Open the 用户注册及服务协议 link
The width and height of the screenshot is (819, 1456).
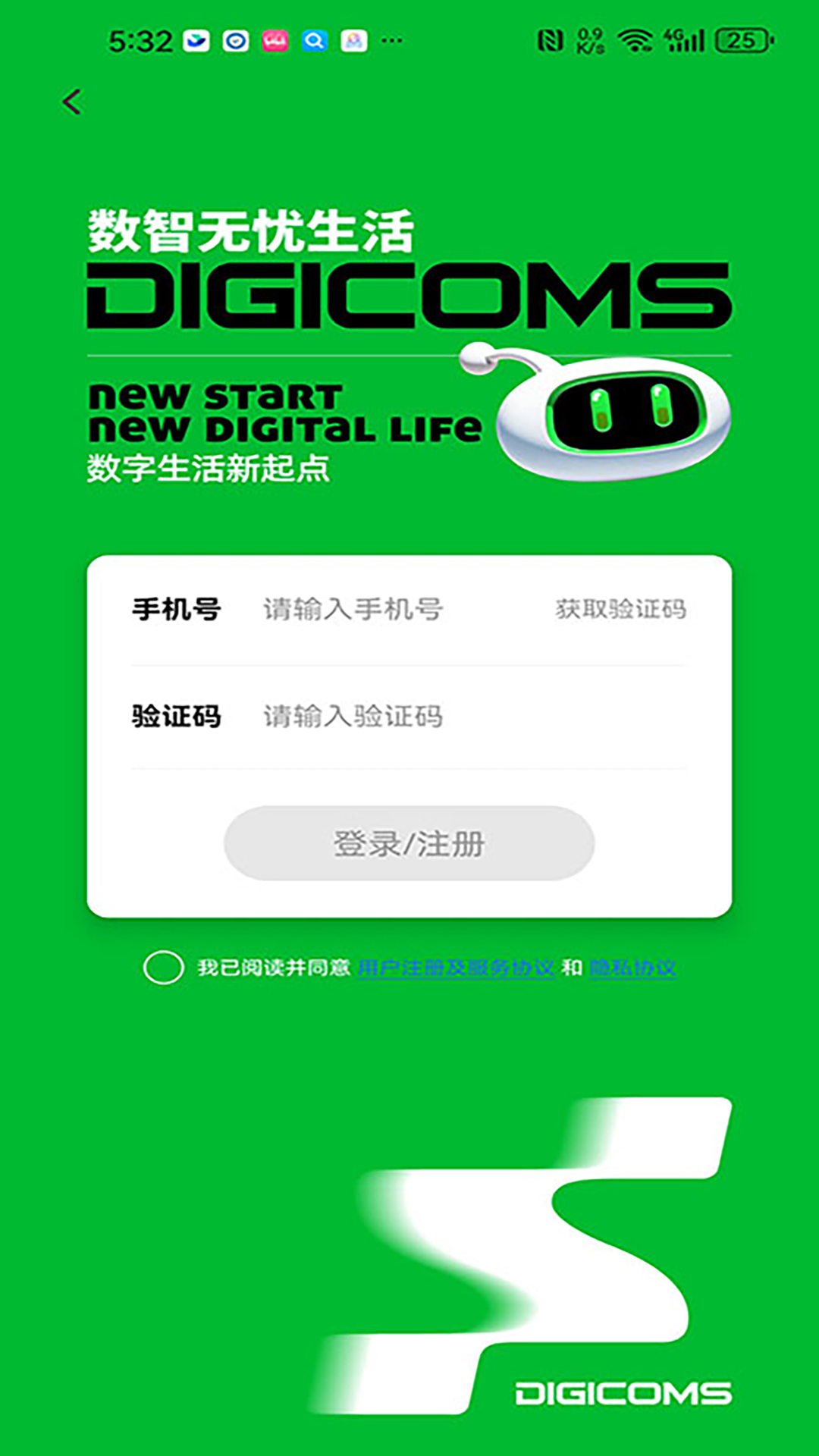coord(455,968)
